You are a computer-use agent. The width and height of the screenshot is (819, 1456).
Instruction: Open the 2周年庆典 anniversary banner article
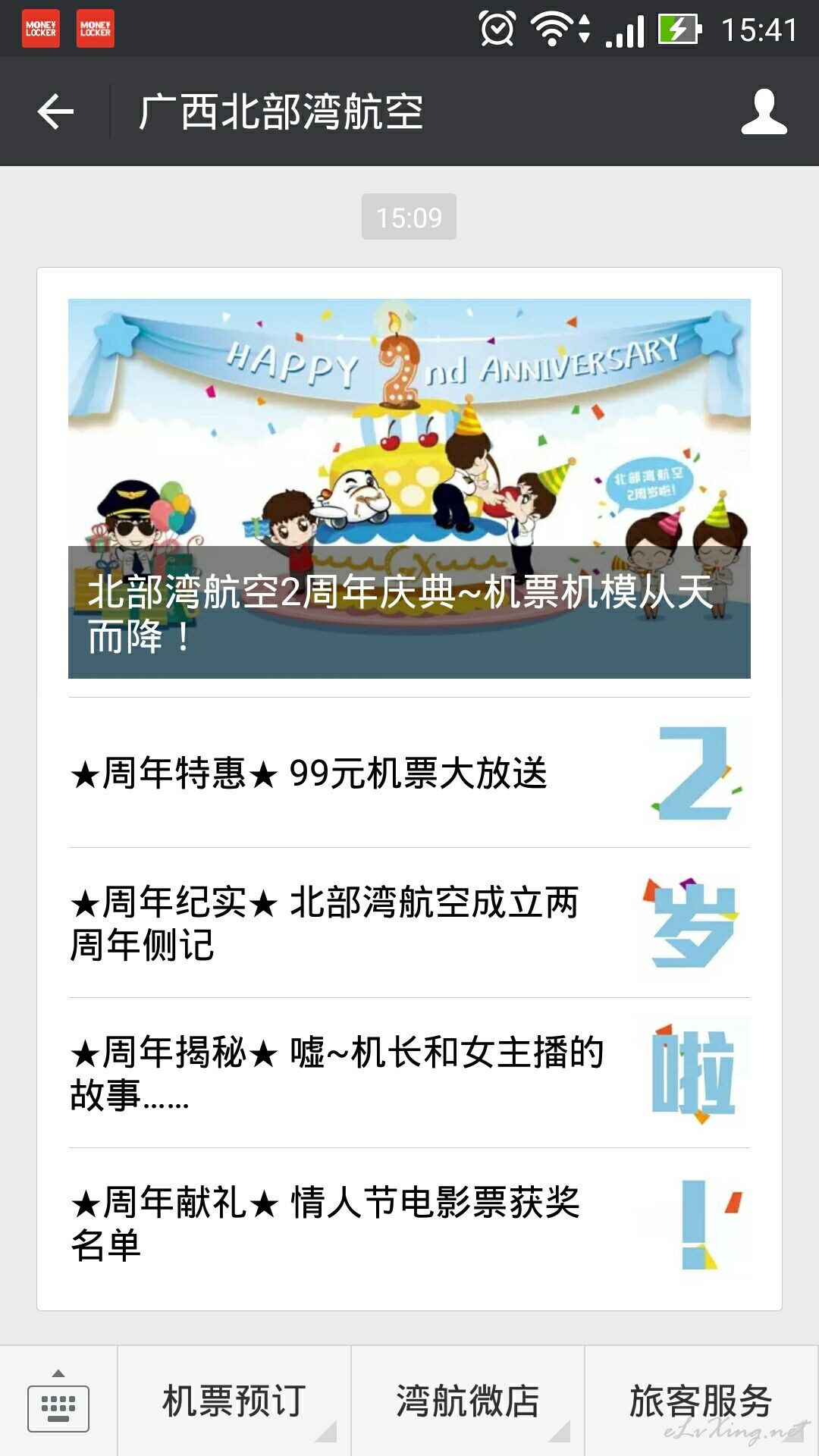coord(409,488)
